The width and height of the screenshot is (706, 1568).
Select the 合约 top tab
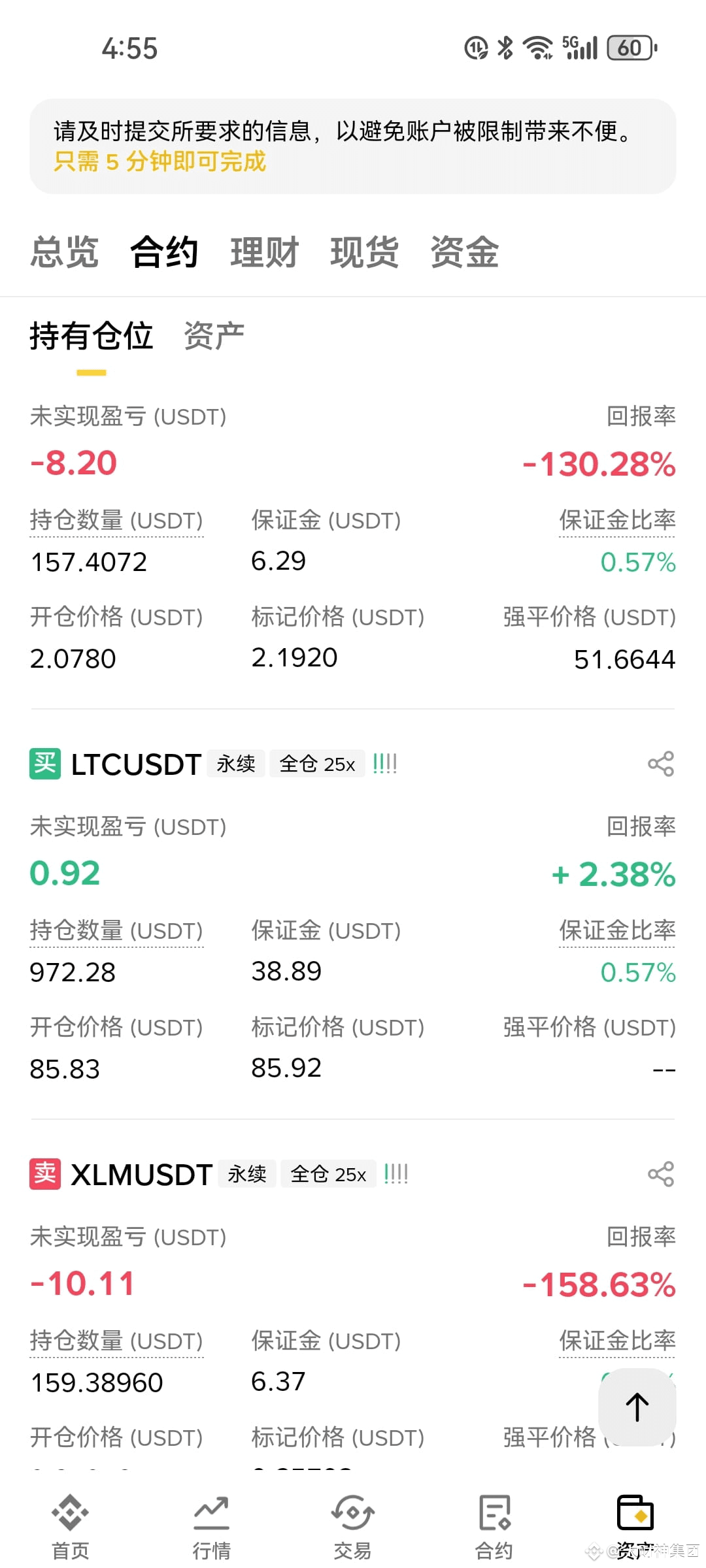(164, 252)
